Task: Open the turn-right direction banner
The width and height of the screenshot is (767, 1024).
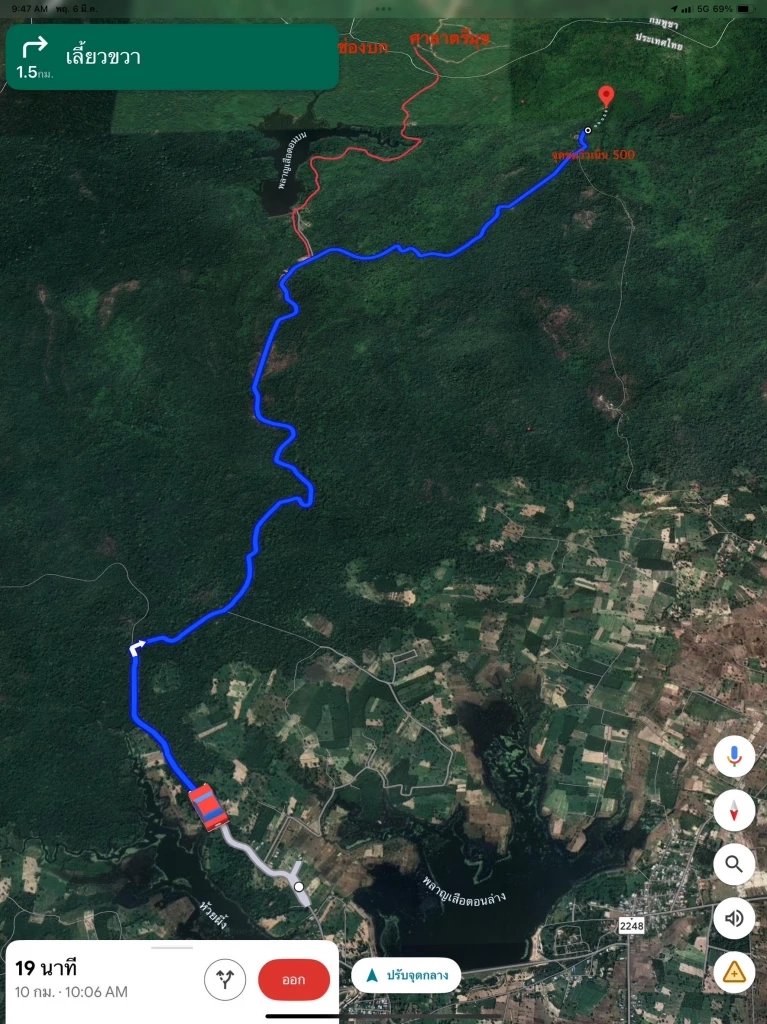Action: tap(172, 57)
